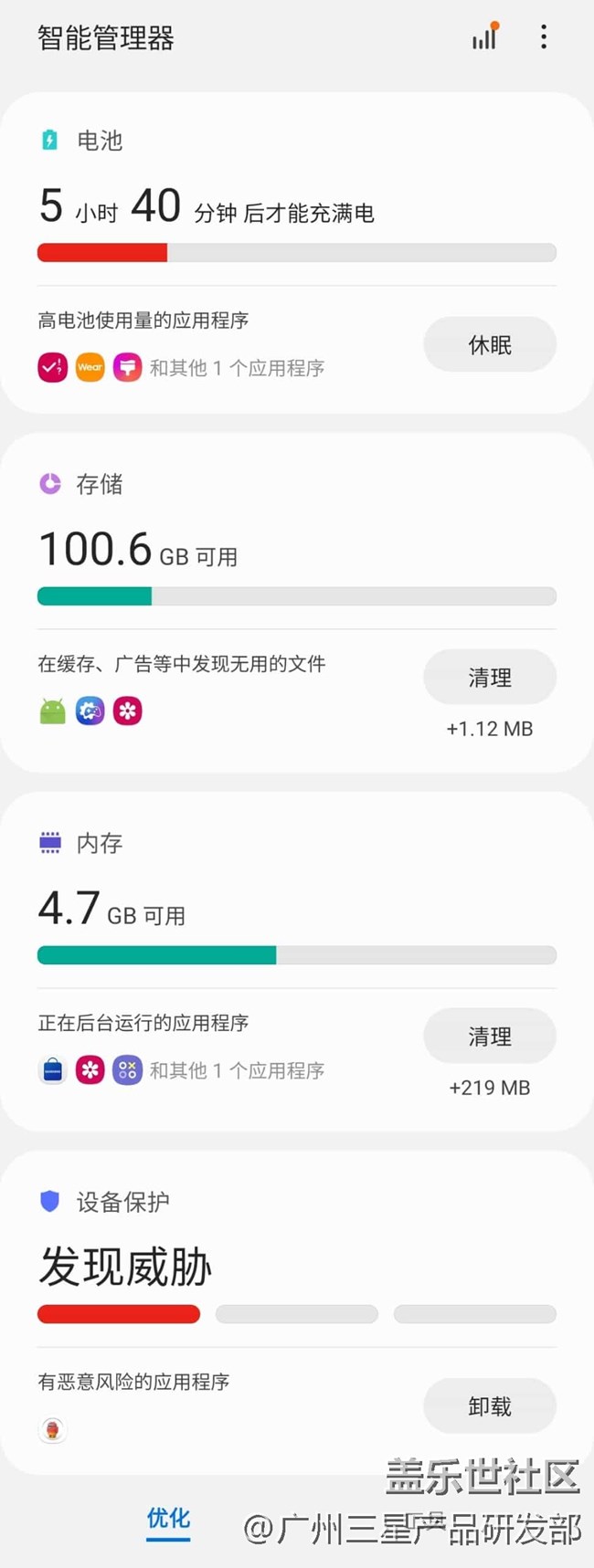Tap 清理 under the 内存 section
The image size is (594, 1568).
[490, 1037]
